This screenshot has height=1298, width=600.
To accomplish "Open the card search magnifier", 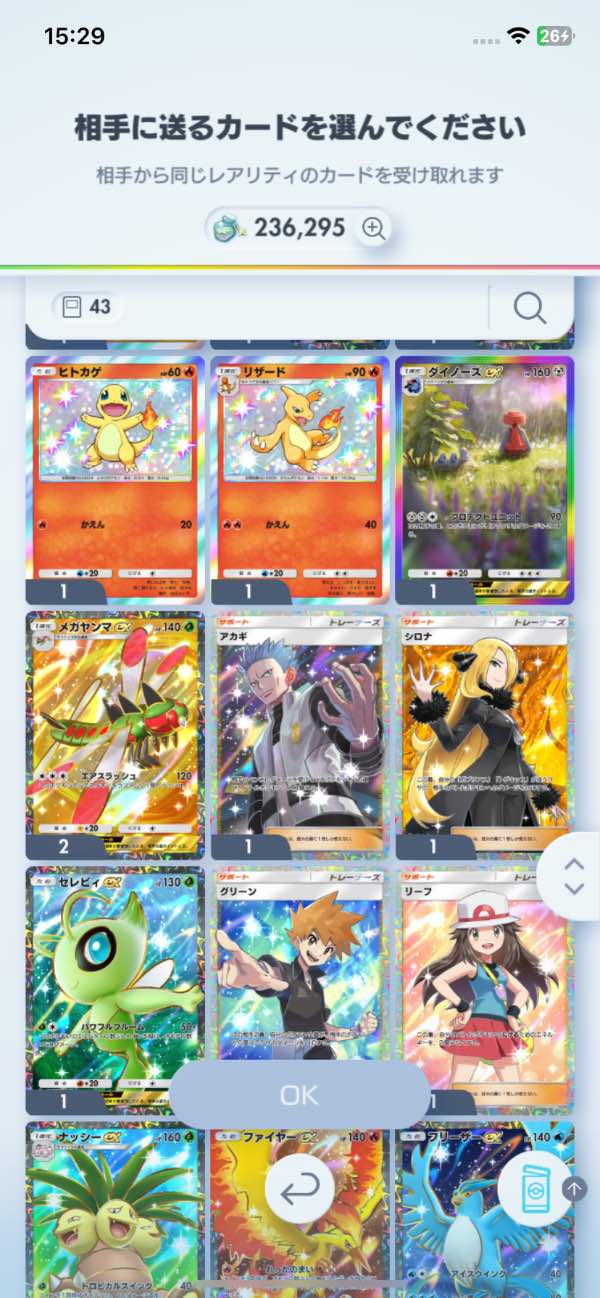I will (530, 307).
